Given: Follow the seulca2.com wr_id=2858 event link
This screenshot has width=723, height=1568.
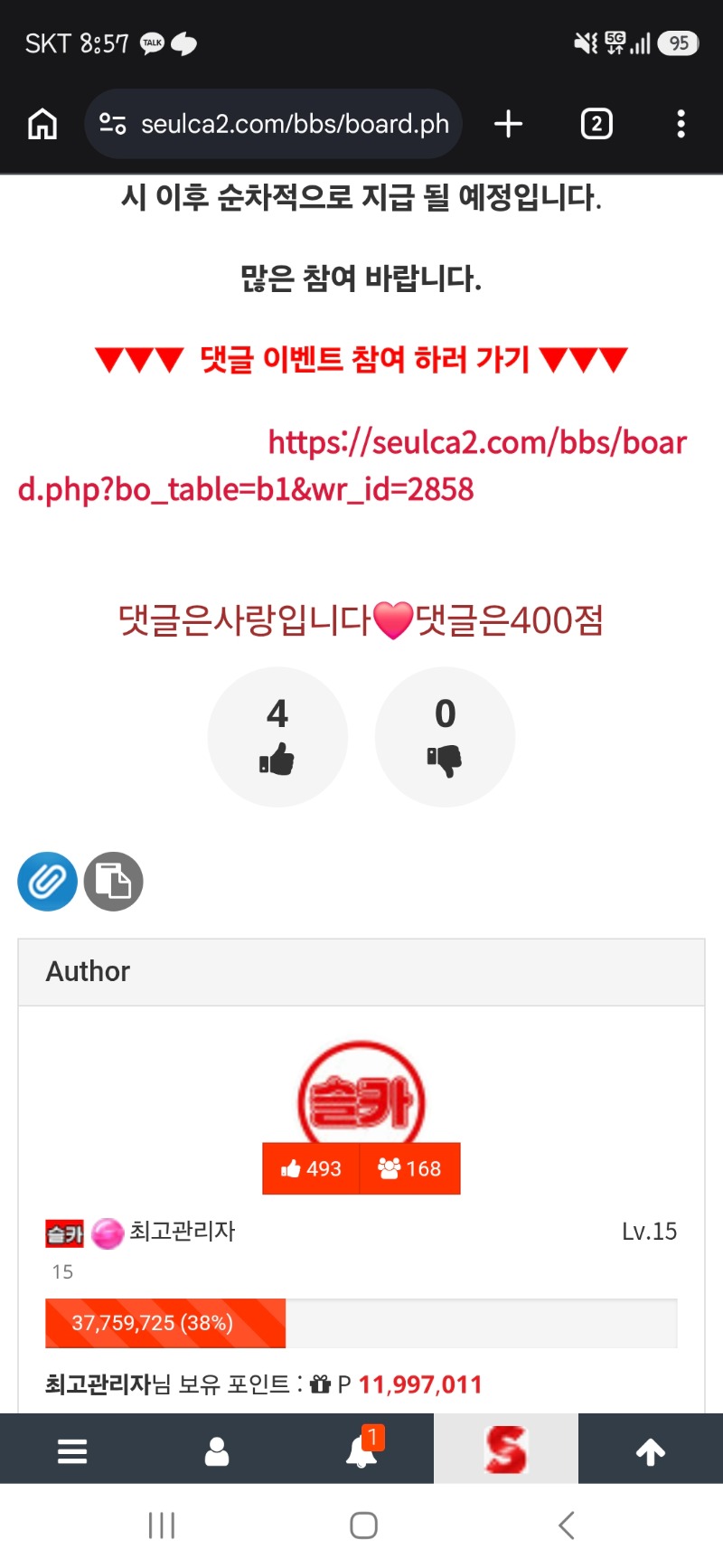Looking at the screenshot, I should [x=352, y=466].
